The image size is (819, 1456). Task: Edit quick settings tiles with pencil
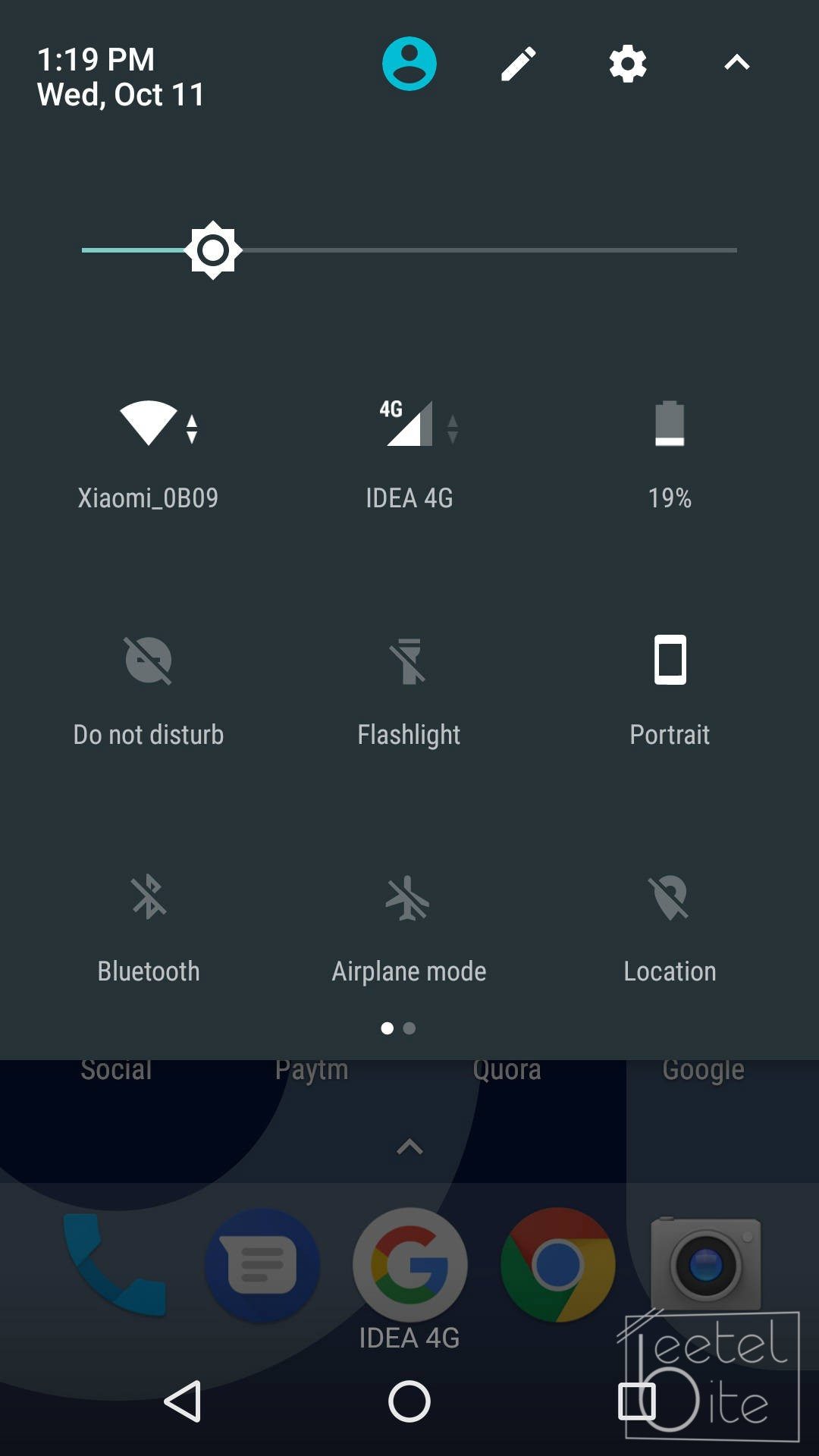pos(519,64)
